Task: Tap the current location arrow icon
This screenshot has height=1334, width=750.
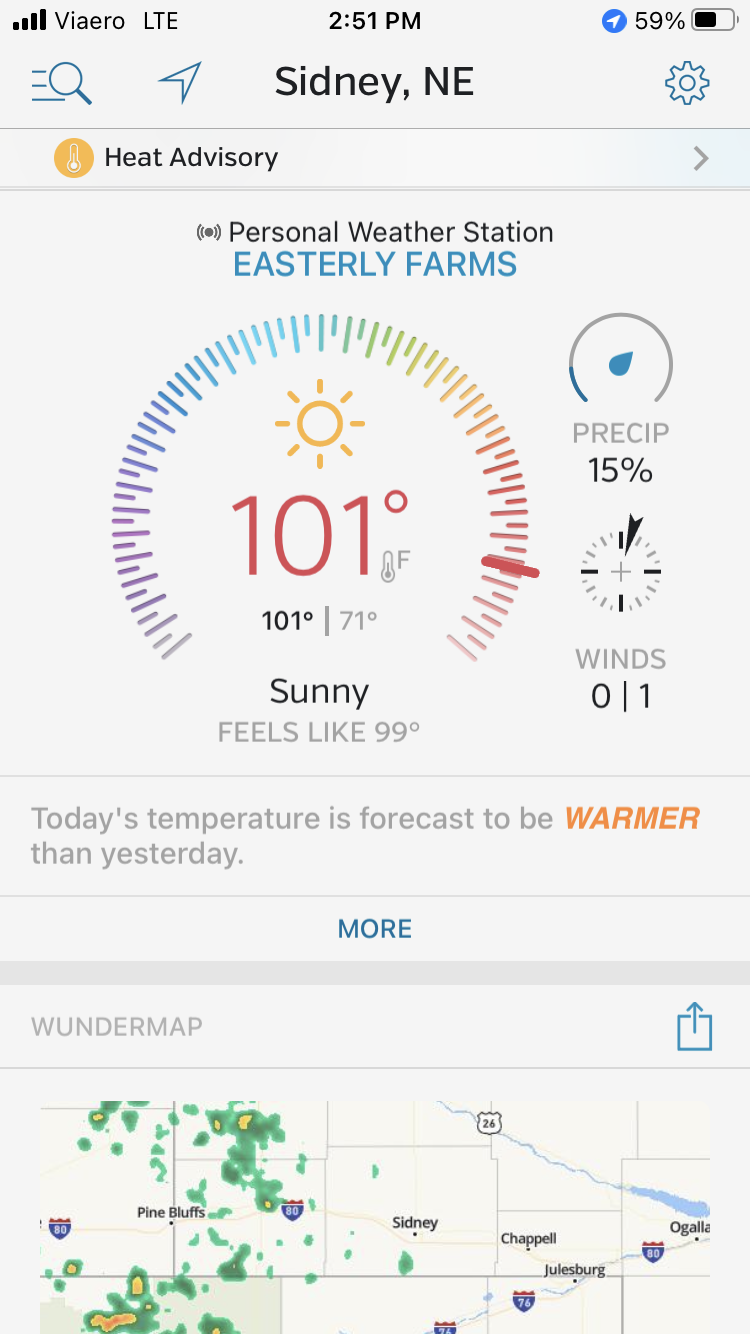Action: [180, 83]
